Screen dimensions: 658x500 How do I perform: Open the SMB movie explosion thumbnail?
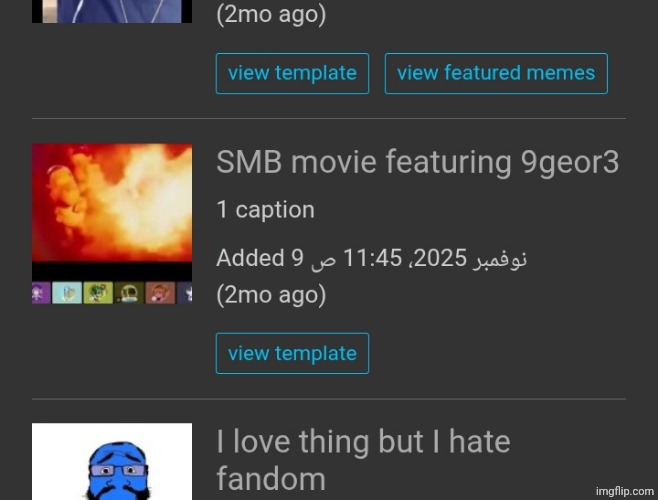tap(112, 222)
